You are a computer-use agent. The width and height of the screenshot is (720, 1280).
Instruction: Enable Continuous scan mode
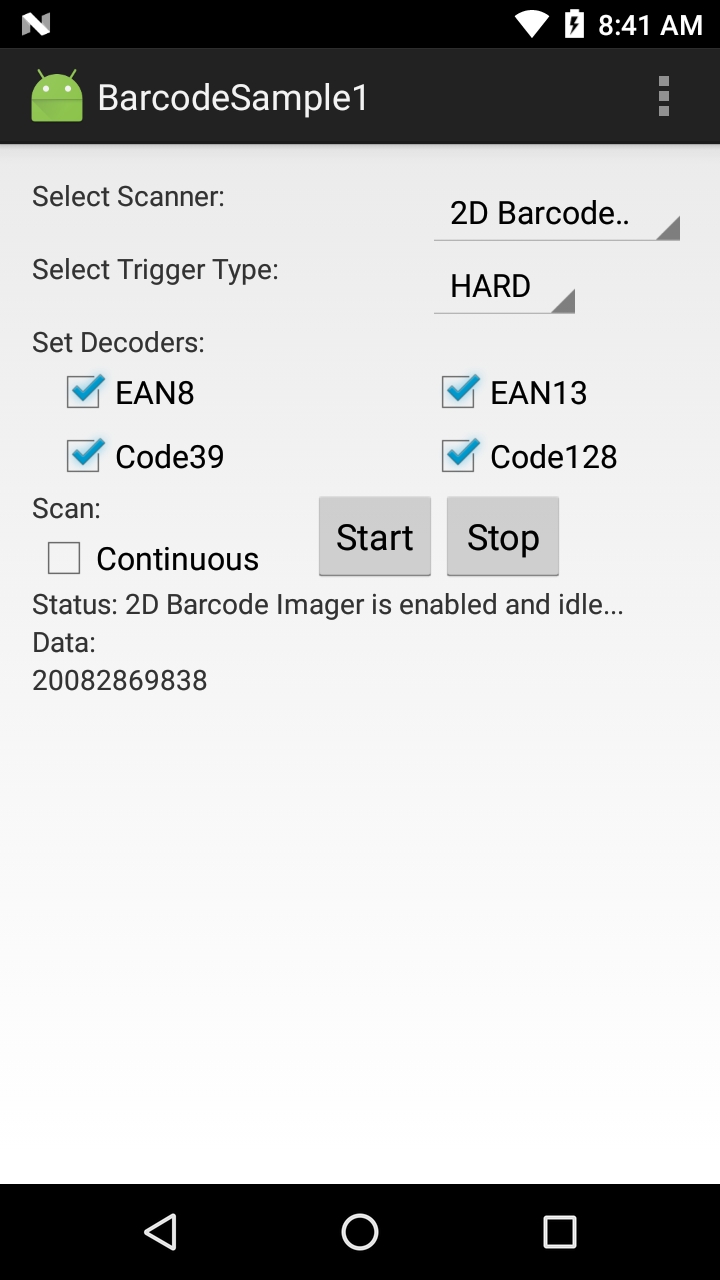pyautogui.click(x=62, y=558)
